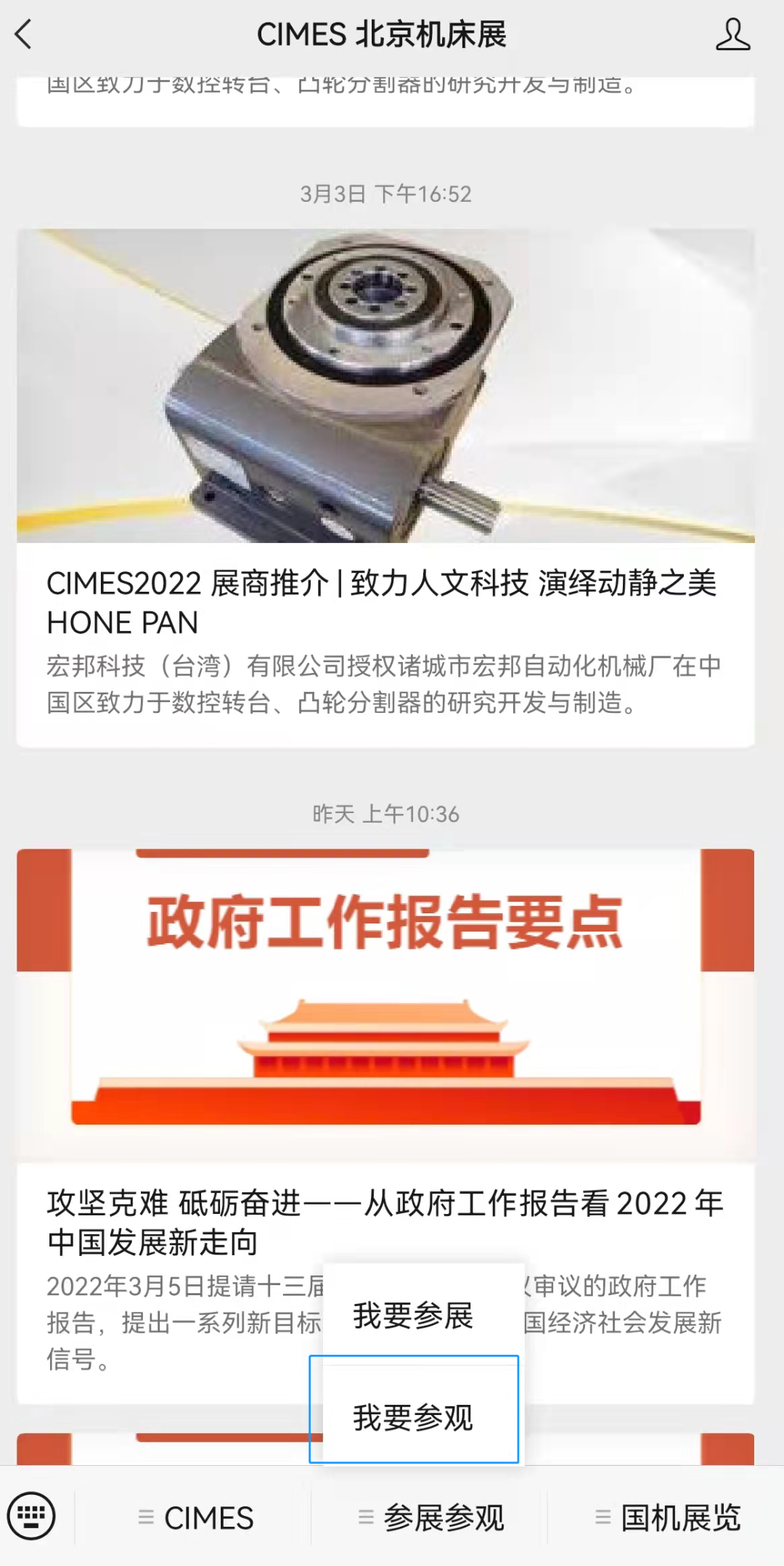
Task: Go back from CIMES 北京机床展 chat
Action: pyautogui.click(x=25, y=34)
